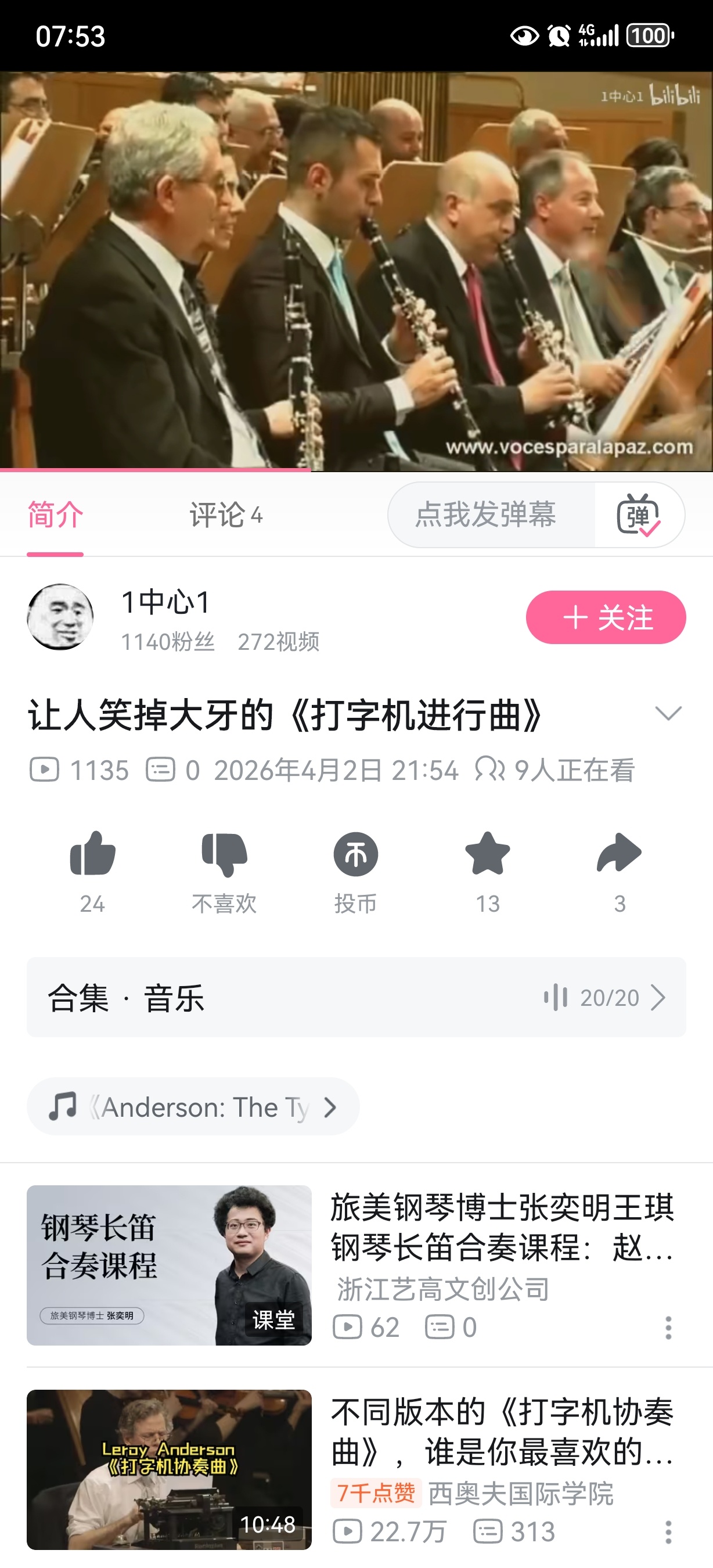This screenshot has height=1568, width=713.
Task: Tap the video player to show controls
Action: [x=356, y=271]
